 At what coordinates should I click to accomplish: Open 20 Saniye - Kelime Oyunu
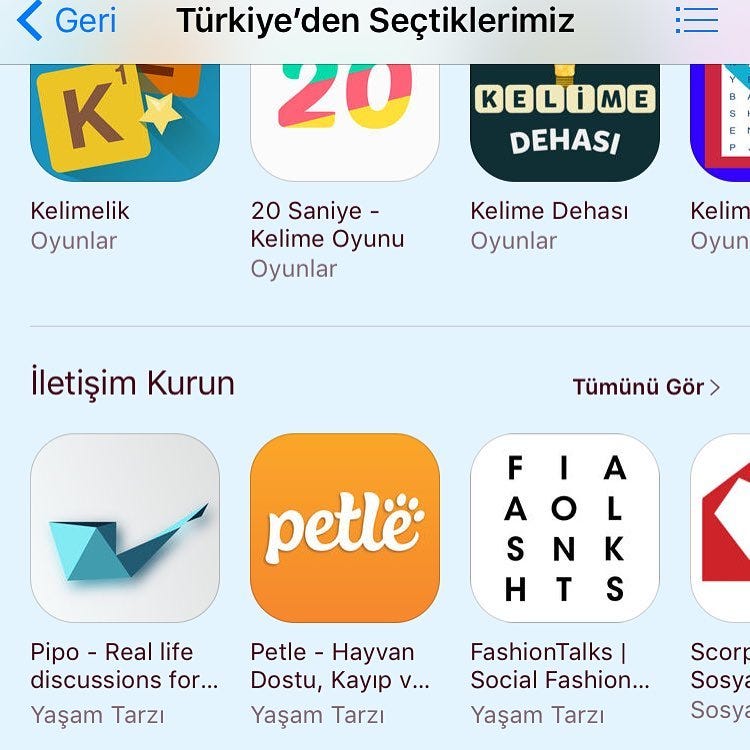click(x=344, y=120)
